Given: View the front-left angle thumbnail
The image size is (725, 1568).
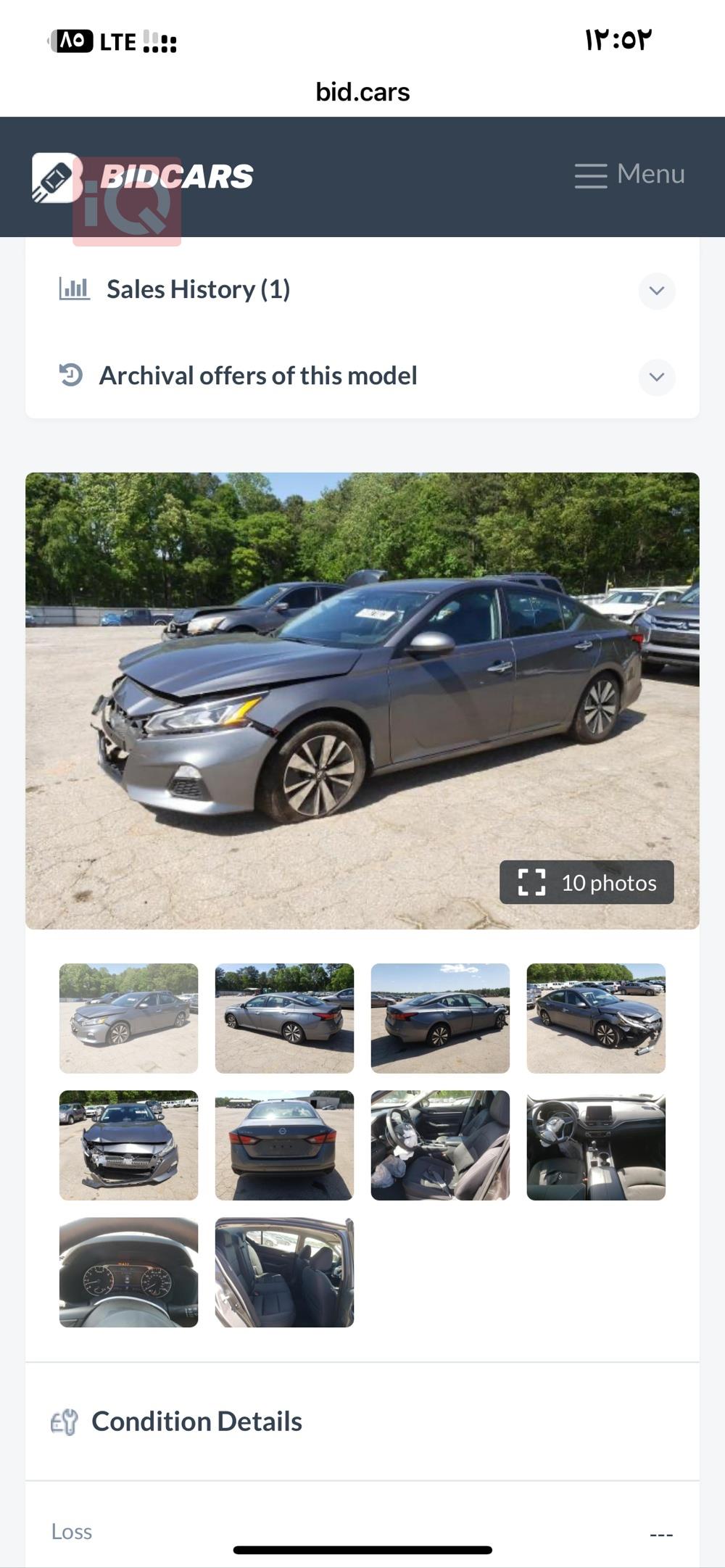Looking at the screenshot, I should pyautogui.click(x=128, y=1018).
